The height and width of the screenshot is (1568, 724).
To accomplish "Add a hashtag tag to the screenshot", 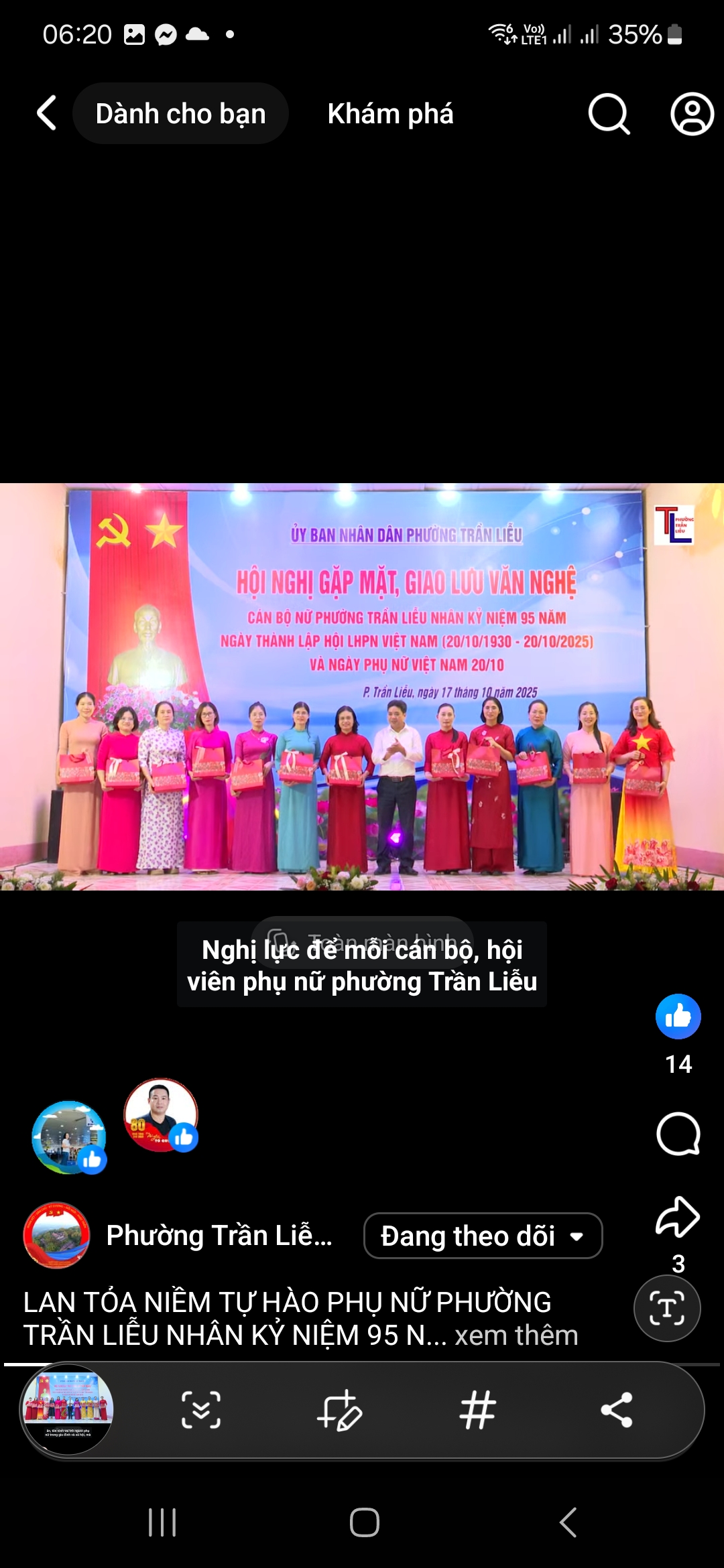I will [478, 1409].
